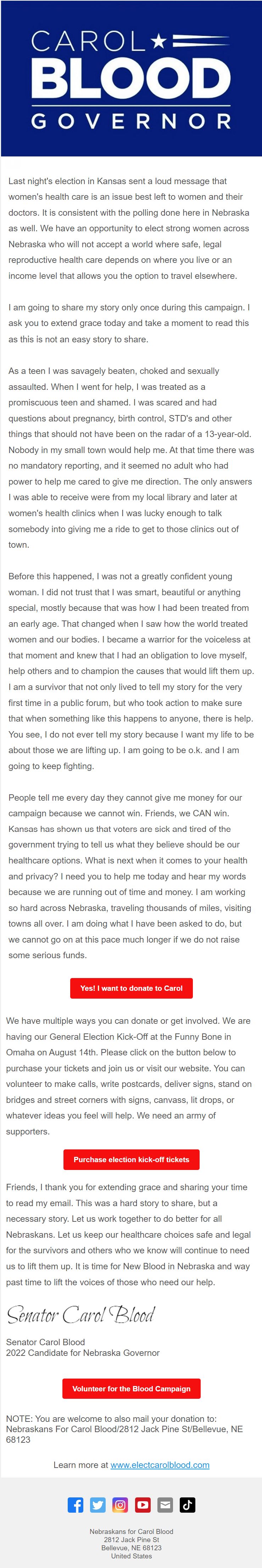
Task: Open the YouTube channel icon
Action: 143,1505
